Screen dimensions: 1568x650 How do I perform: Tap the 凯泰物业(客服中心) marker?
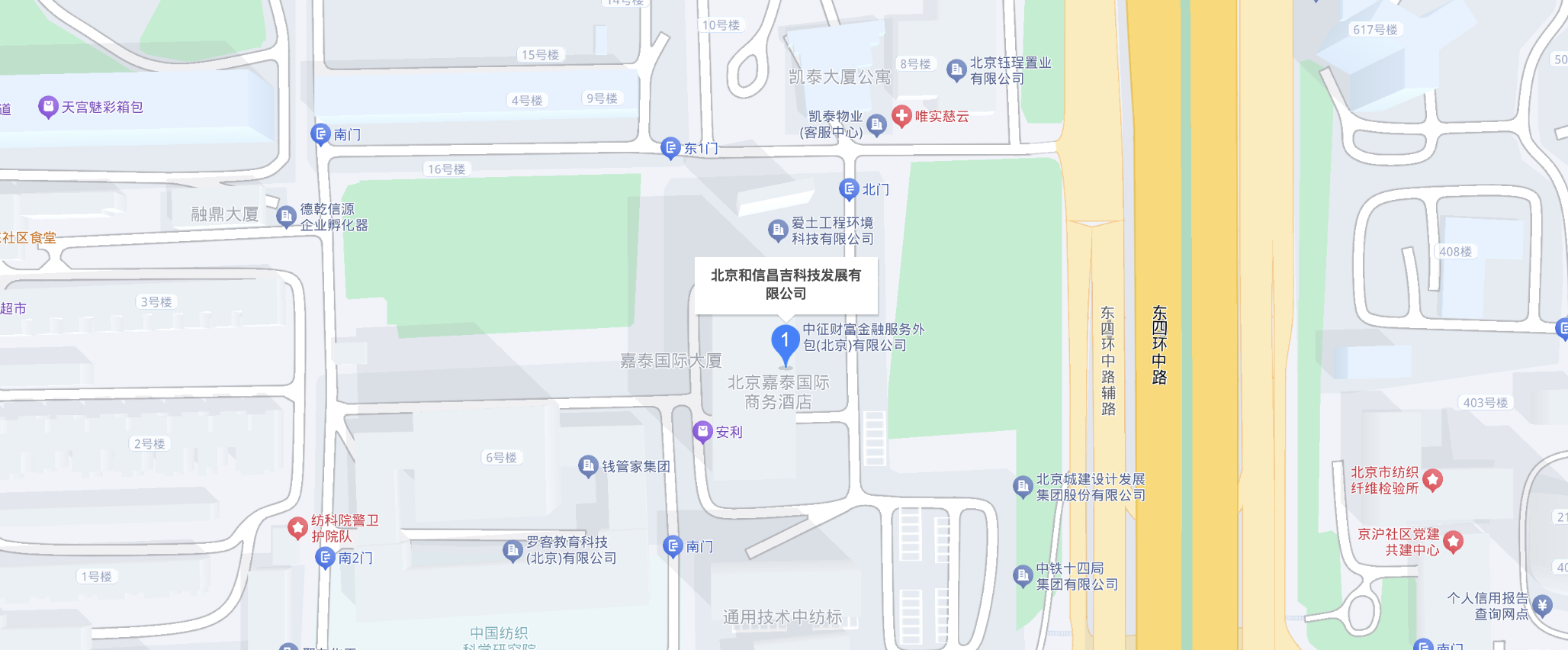(x=876, y=124)
